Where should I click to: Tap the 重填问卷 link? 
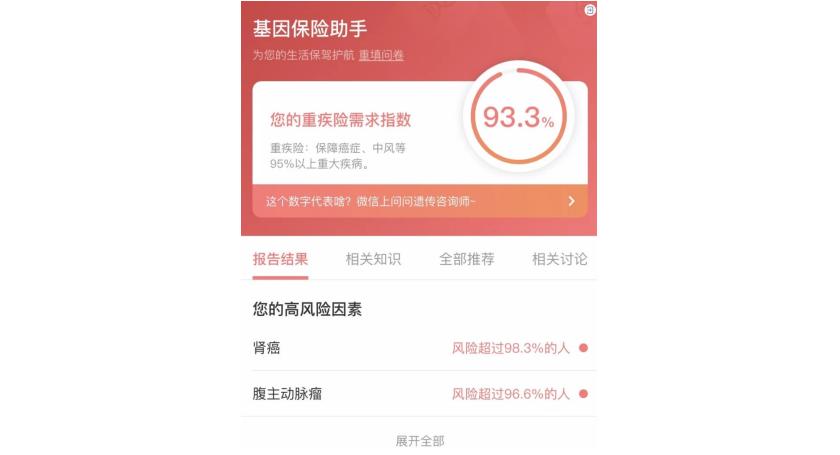coord(381,55)
